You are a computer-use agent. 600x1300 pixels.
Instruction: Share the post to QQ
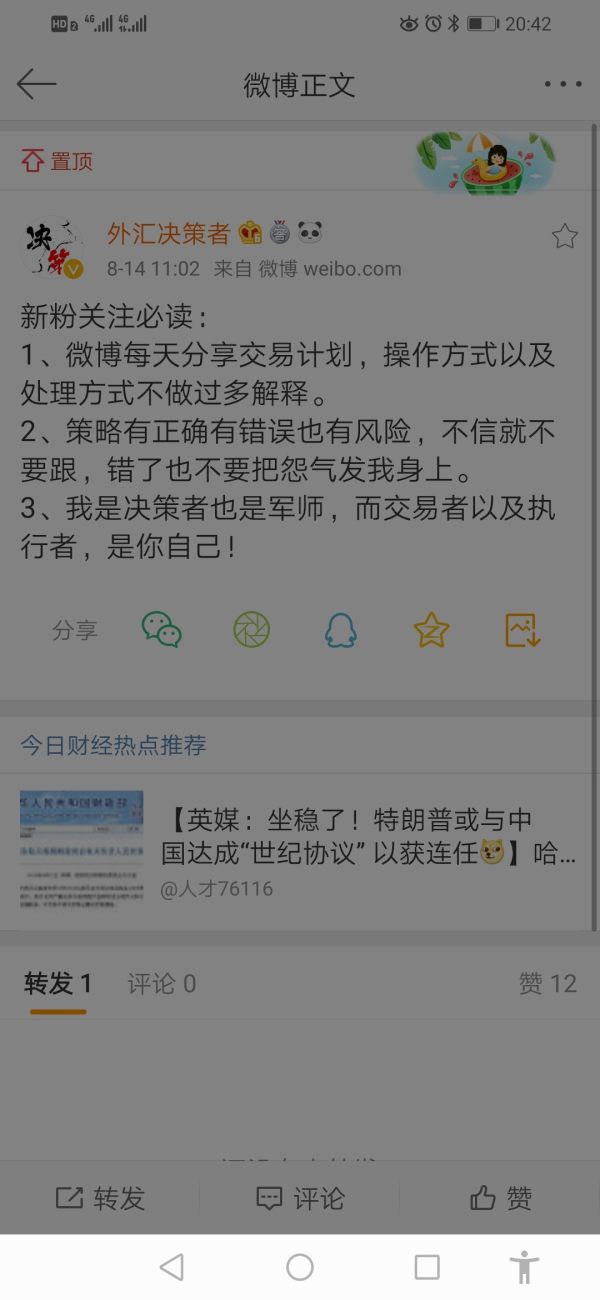pyautogui.click(x=341, y=630)
